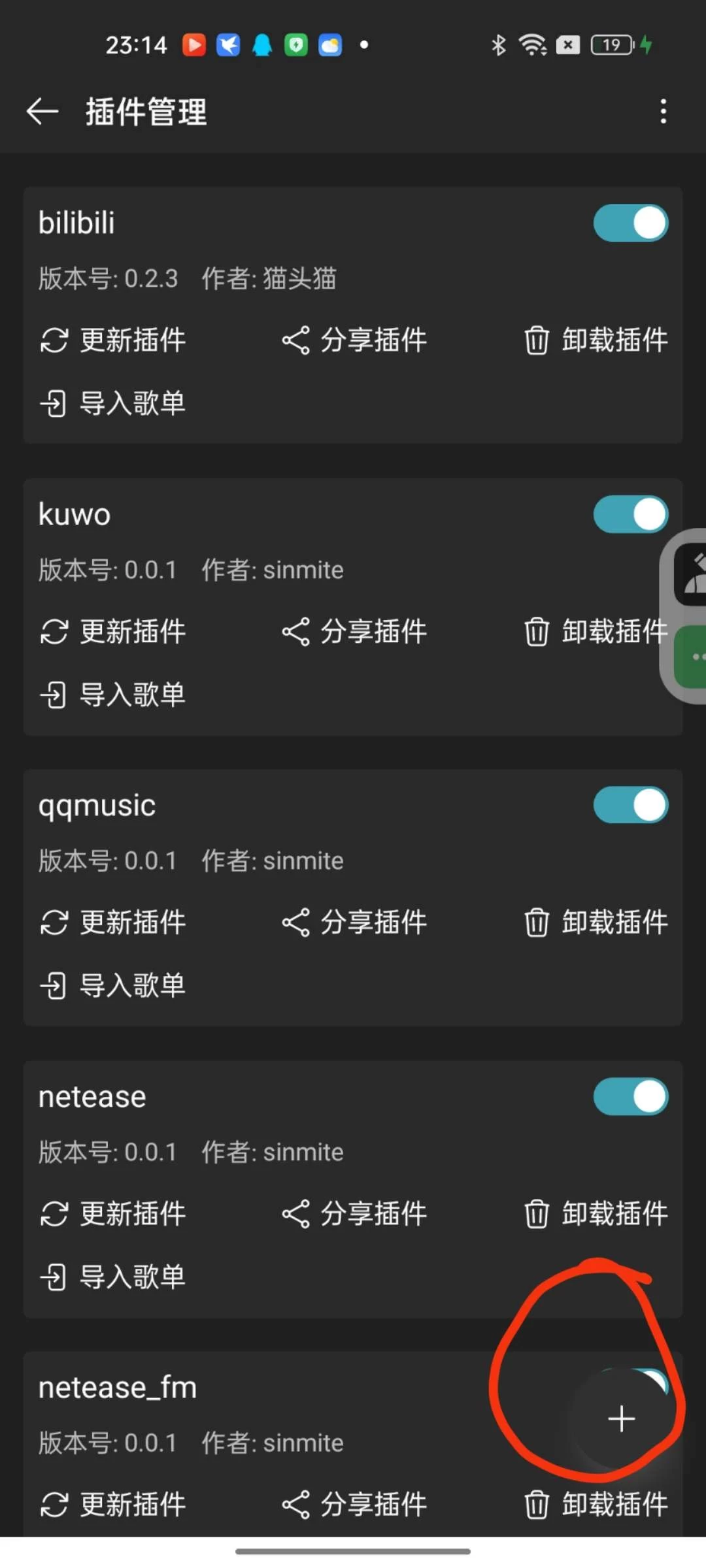Tap 卸载插件 for qqmusic

coord(596,922)
